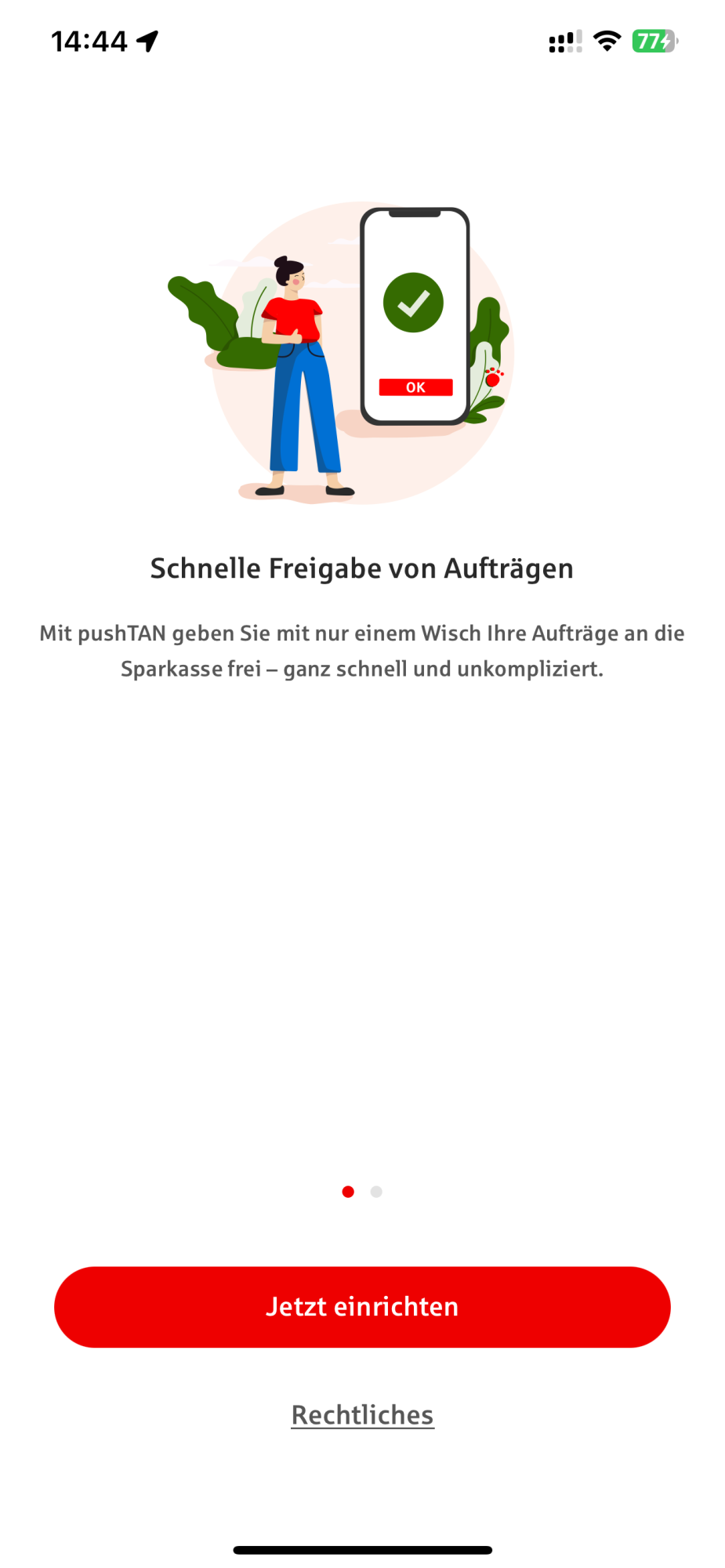Go to the second onboarding page dot
This screenshot has height=1568, width=725.
pyautogui.click(x=376, y=1192)
